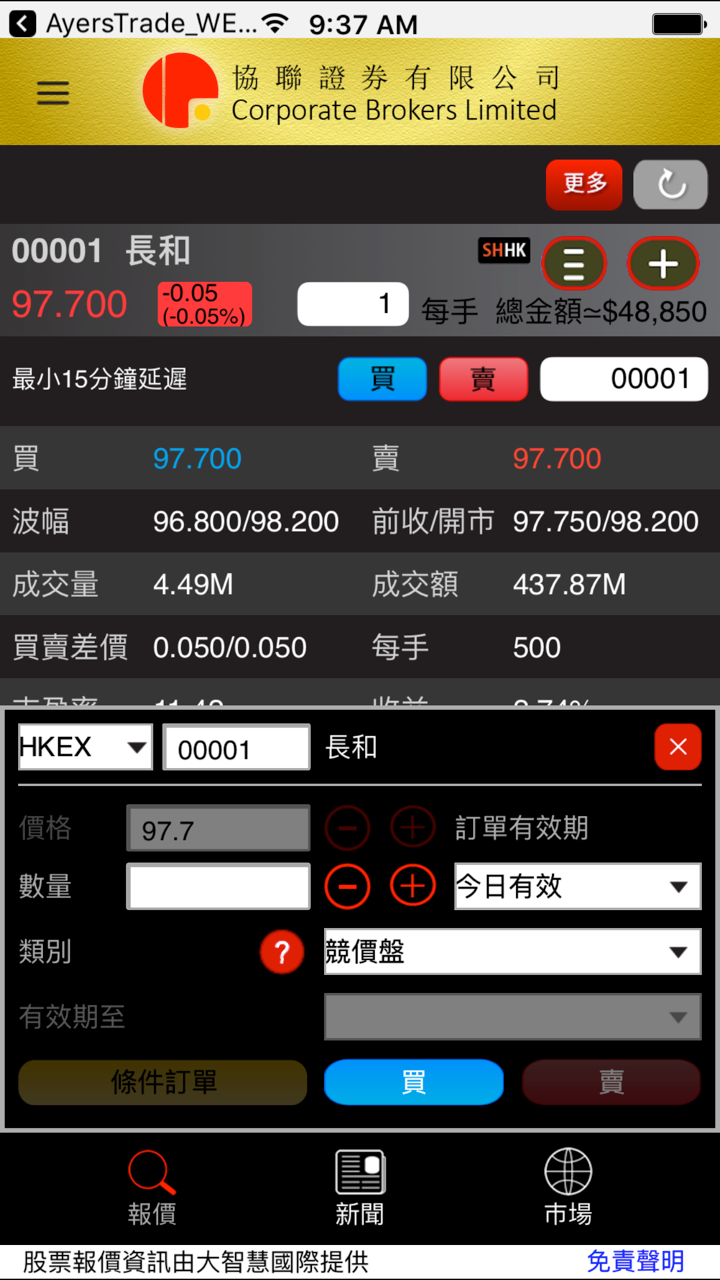This screenshot has width=720, height=1280.
Task: Edit the lot quantity field showing 1
Action: pos(353,304)
